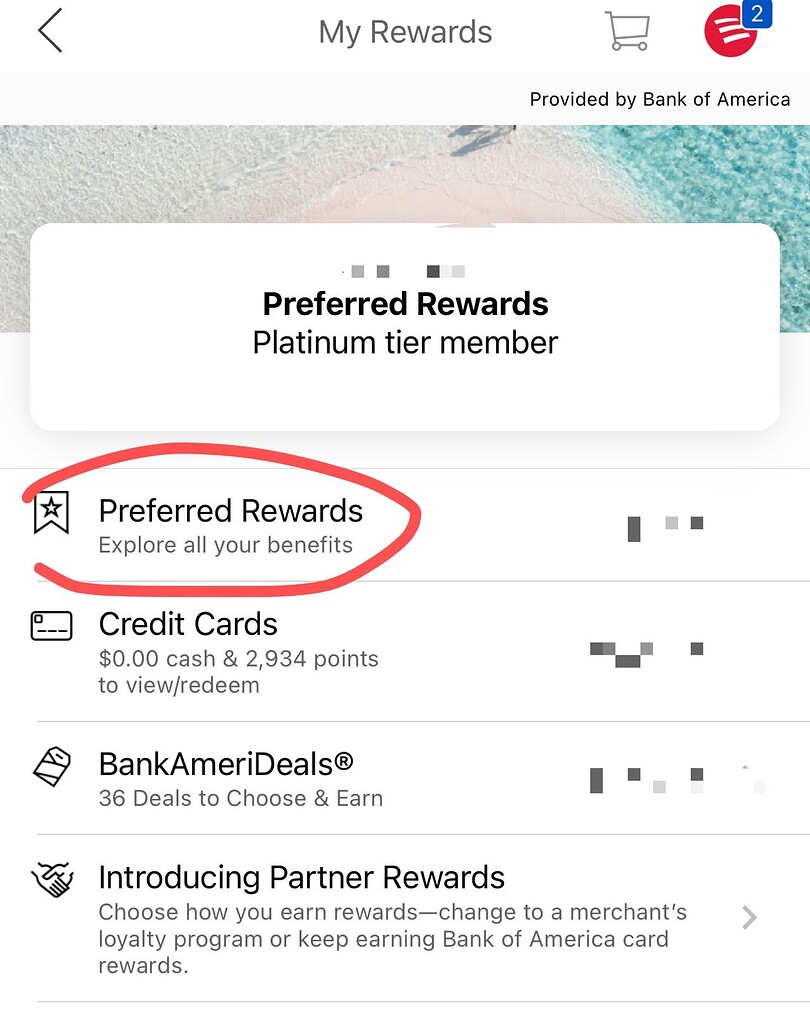Open the circled Preferred Rewards section
This screenshot has height=1024, width=810.
(x=230, y=511)
